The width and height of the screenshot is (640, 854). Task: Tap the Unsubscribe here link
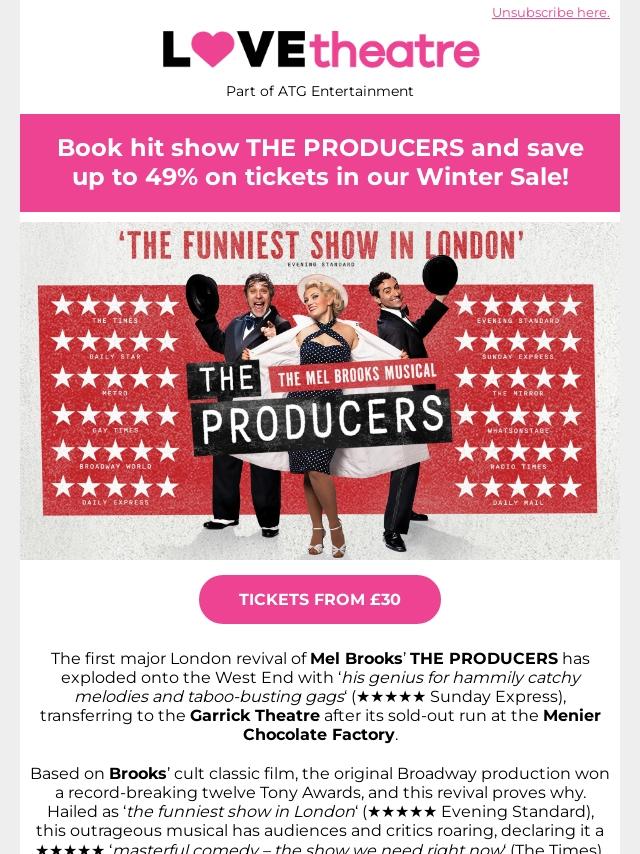(550, 12)
